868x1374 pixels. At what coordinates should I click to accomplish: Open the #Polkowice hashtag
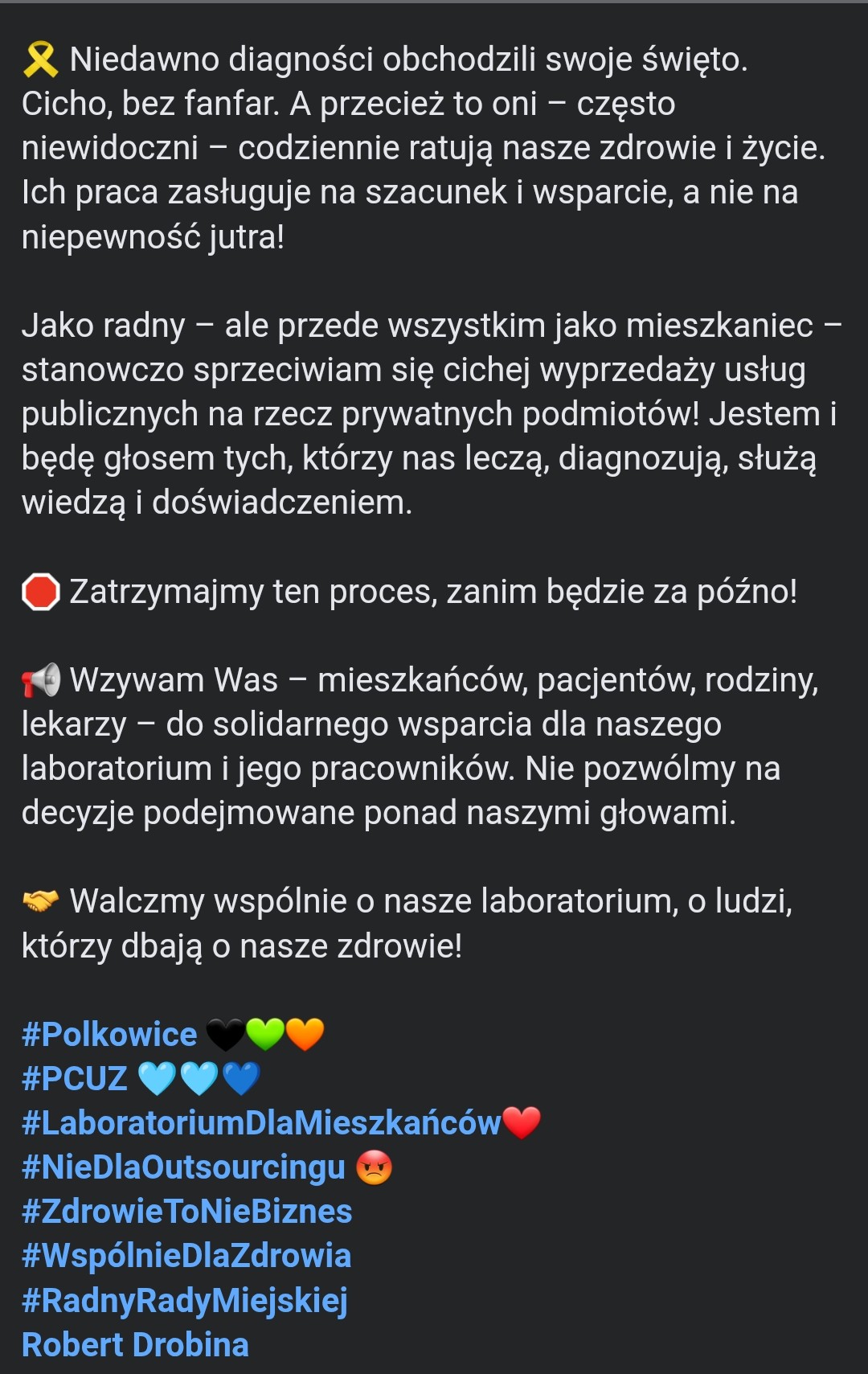(x=109, y=1034)
